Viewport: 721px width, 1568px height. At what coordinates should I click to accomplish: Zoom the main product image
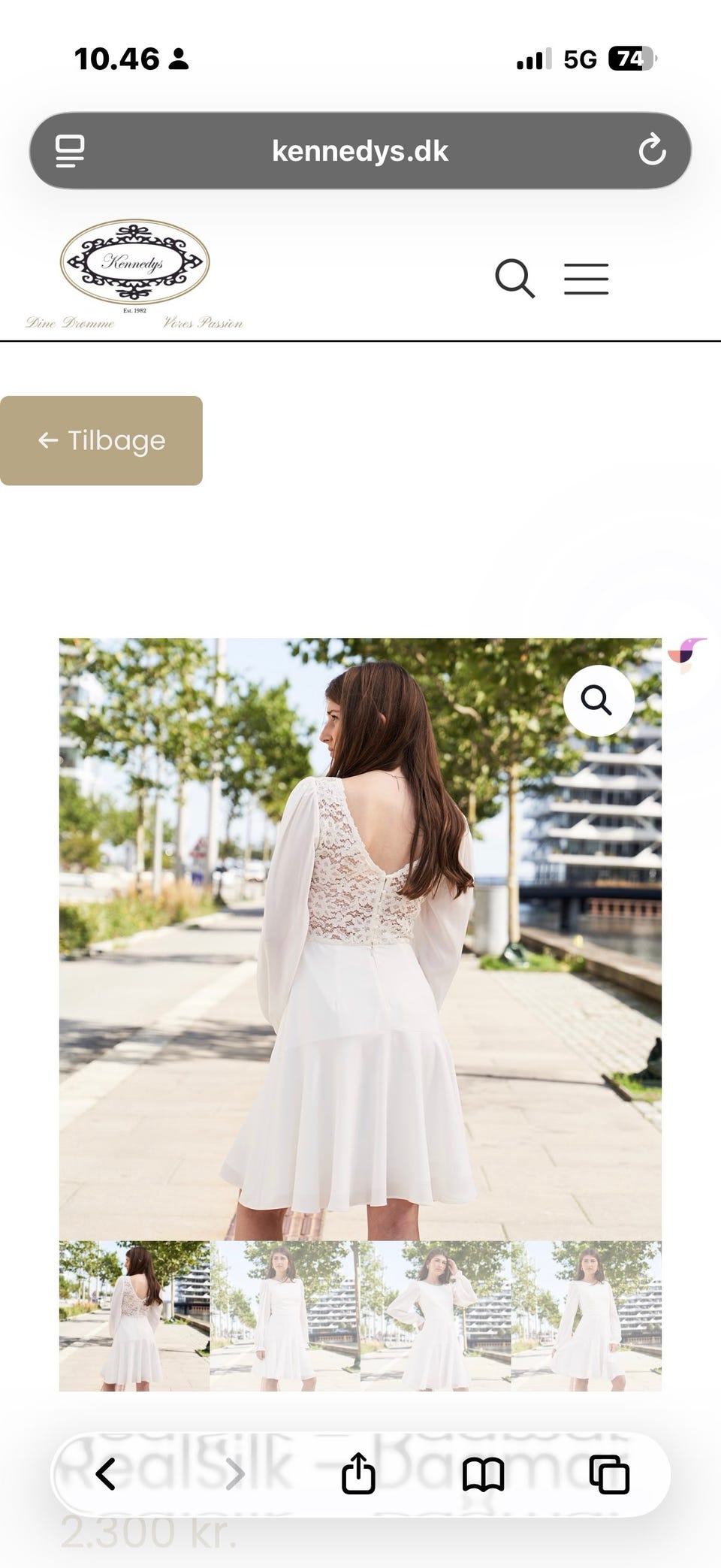598,700
